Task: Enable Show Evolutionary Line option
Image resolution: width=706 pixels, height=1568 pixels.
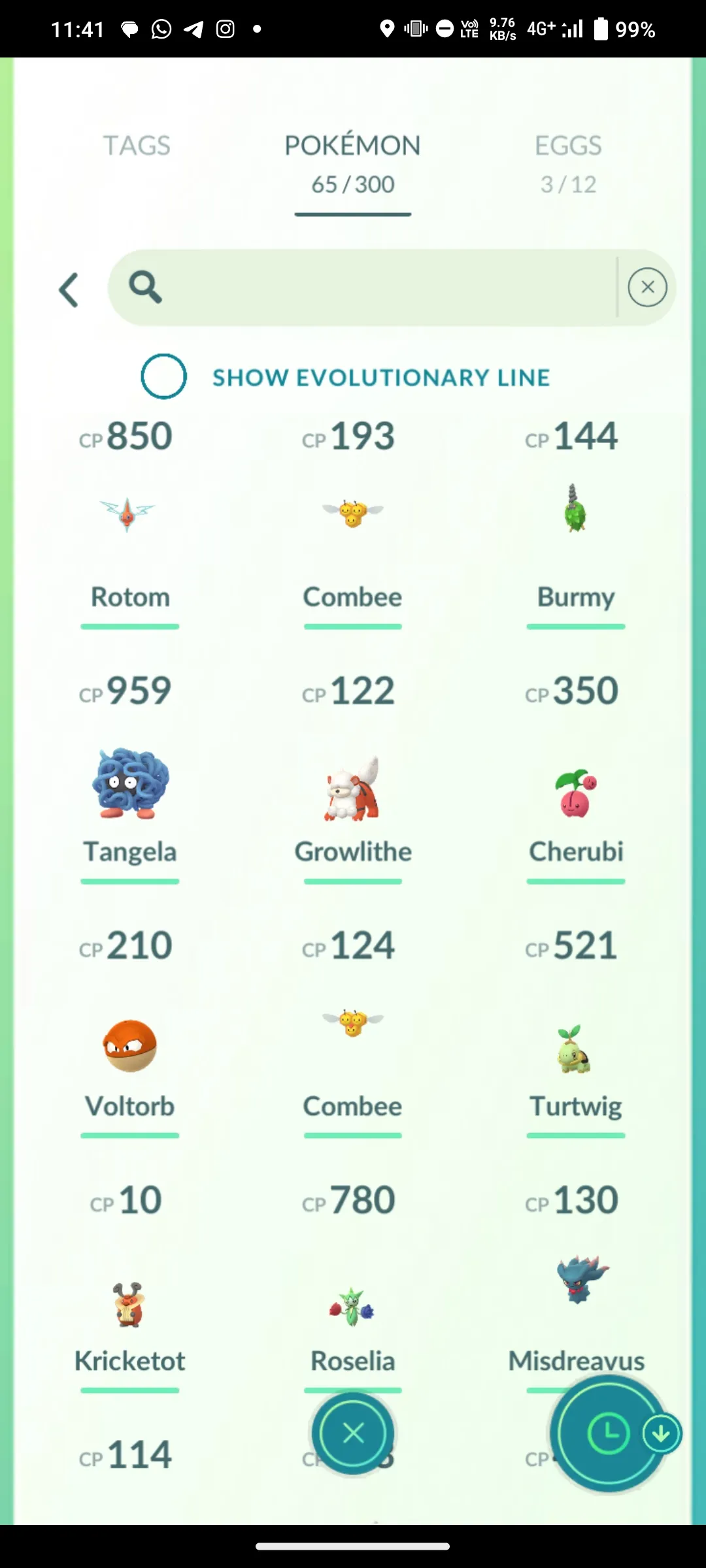Action: pyautogui.click(x=163, y=376)
